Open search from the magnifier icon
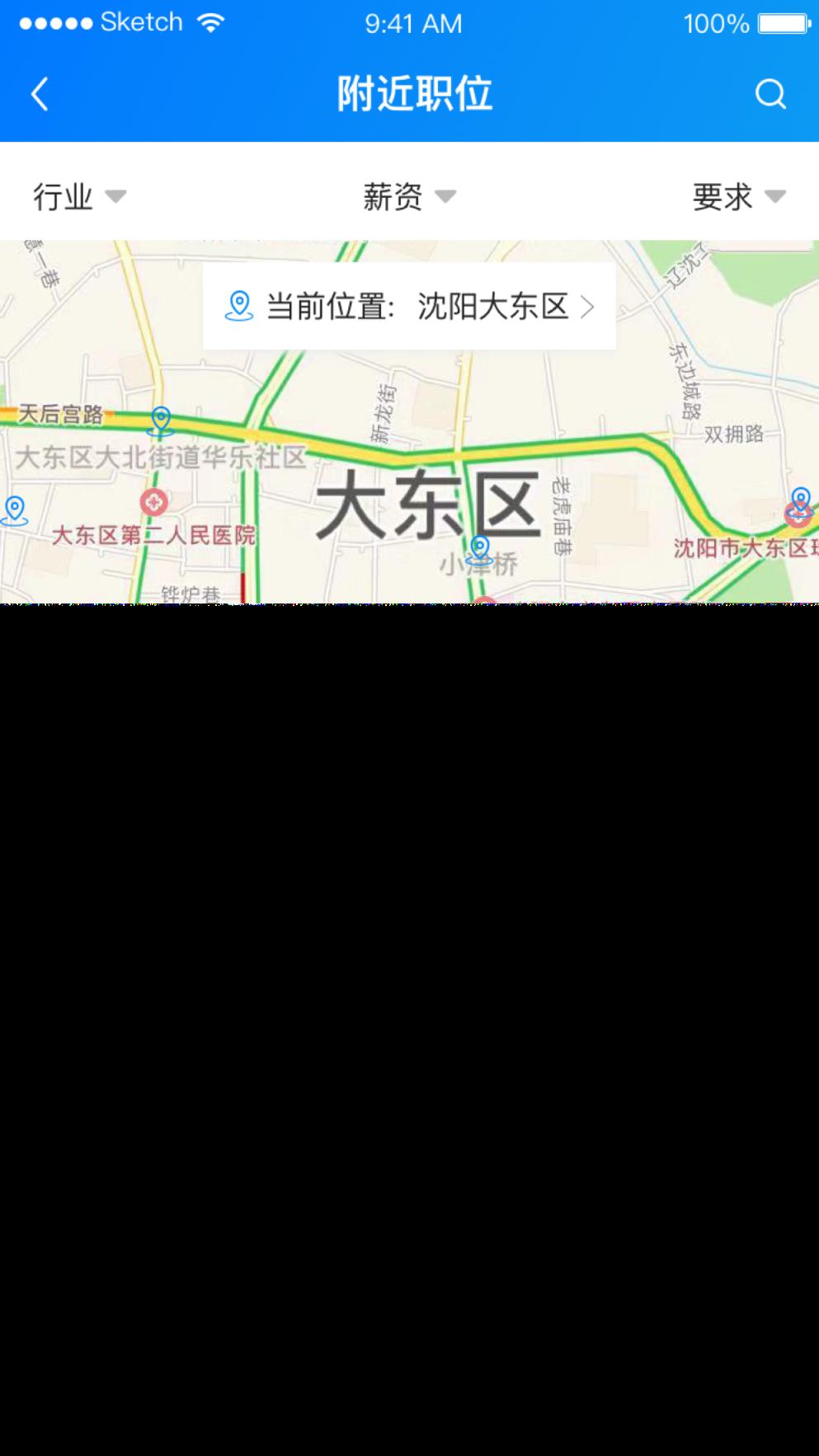The image size is (819, 1456). pos(770,93)
